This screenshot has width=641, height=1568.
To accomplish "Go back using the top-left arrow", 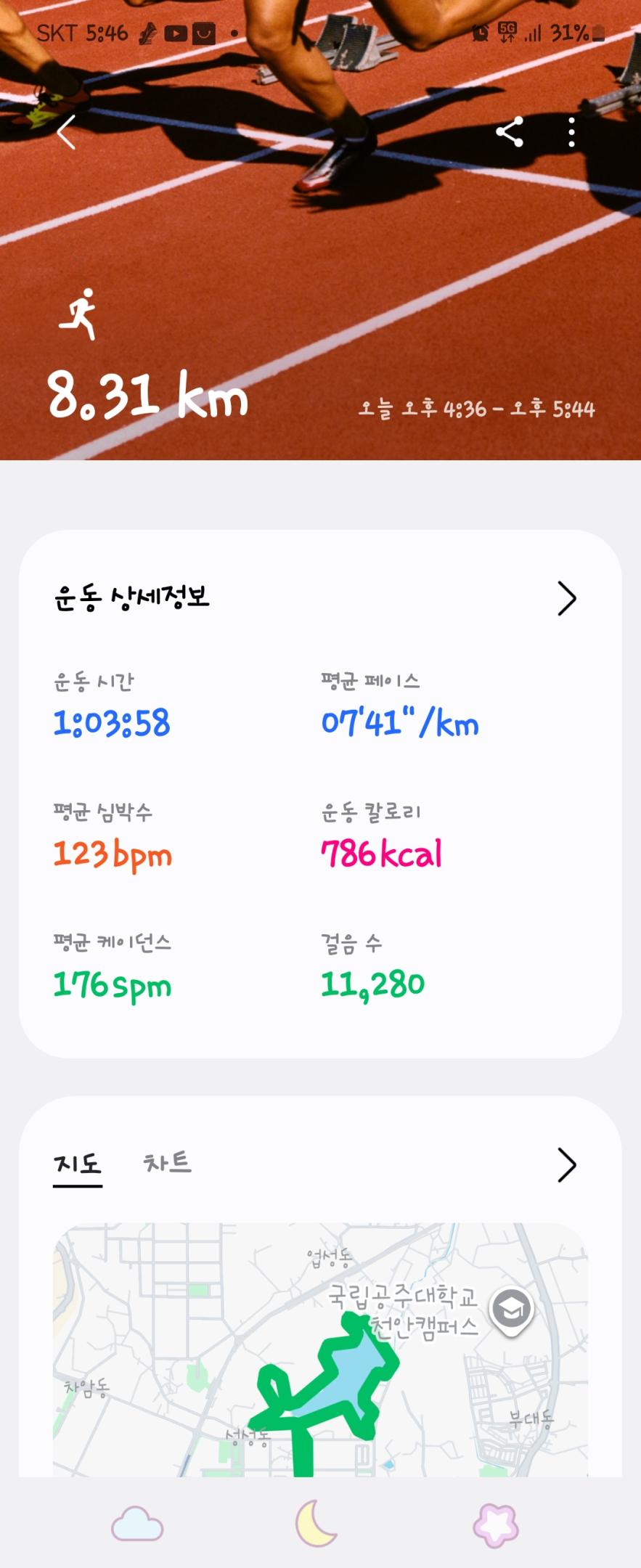I will [x=67, y=132].
